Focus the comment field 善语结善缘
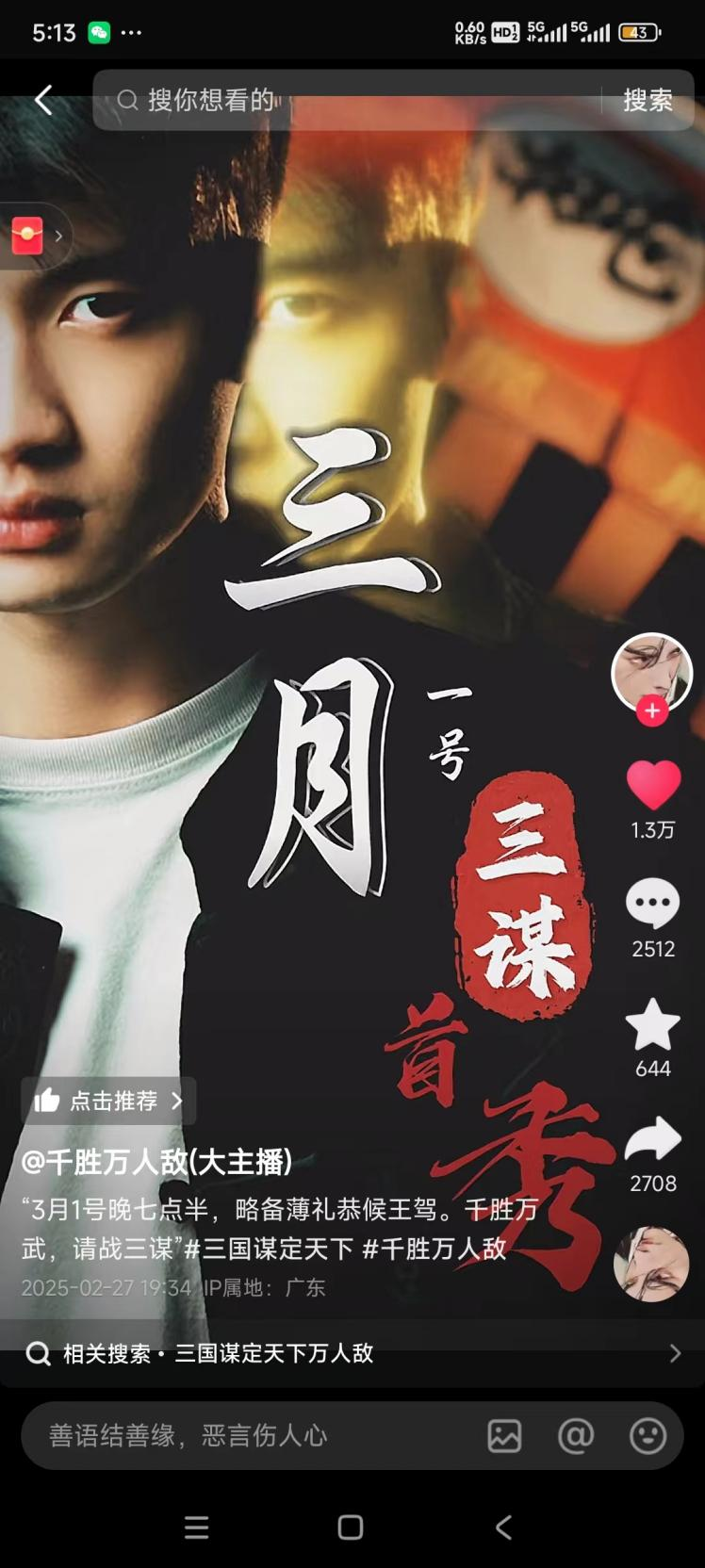The height and width of the screenshot is (1568, 705). point(245,1435)
